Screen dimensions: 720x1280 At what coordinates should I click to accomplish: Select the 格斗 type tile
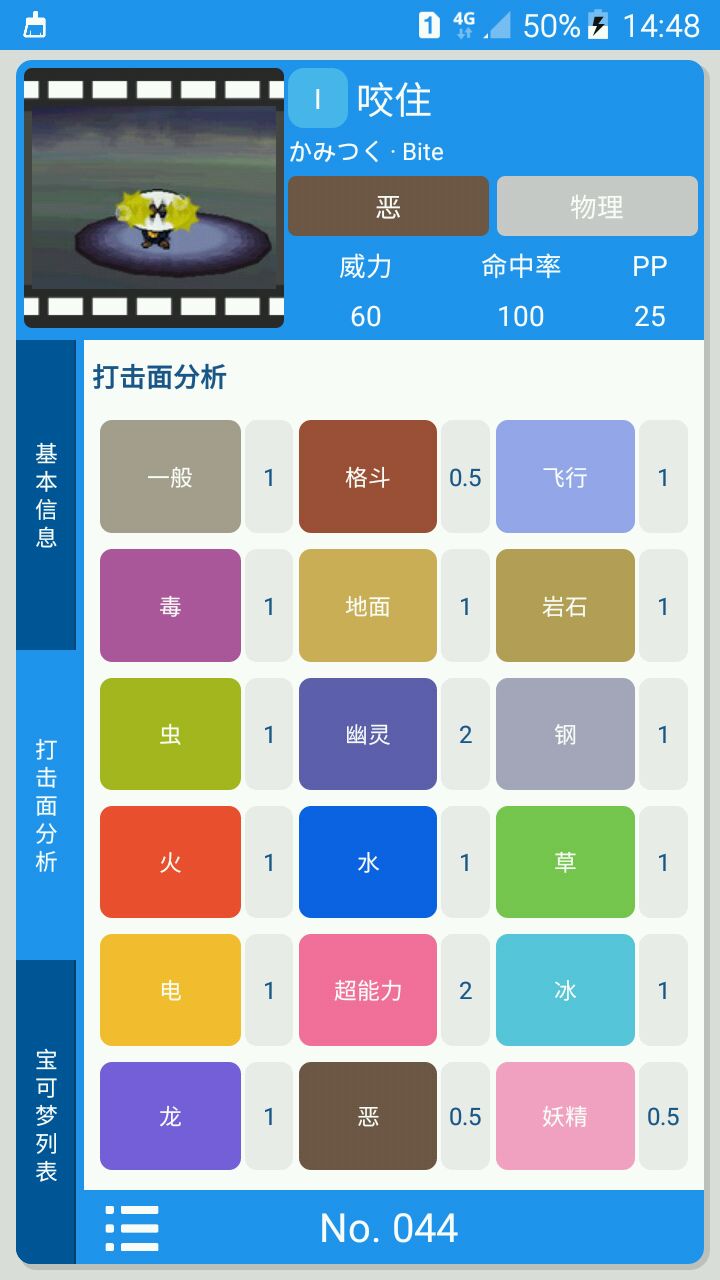coord(367,477)
